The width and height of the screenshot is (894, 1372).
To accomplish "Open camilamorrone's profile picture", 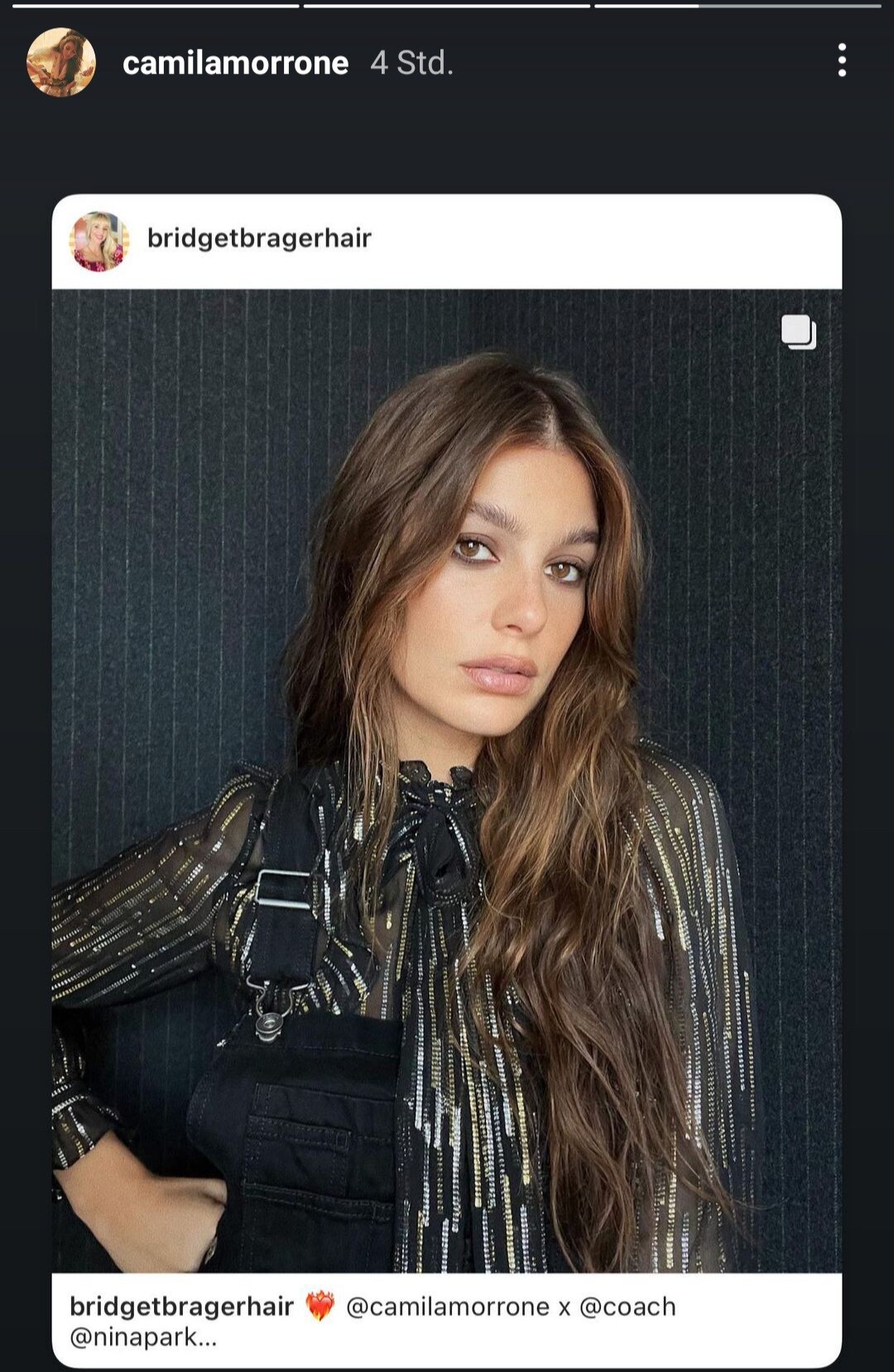I will (x=61, y=63).
